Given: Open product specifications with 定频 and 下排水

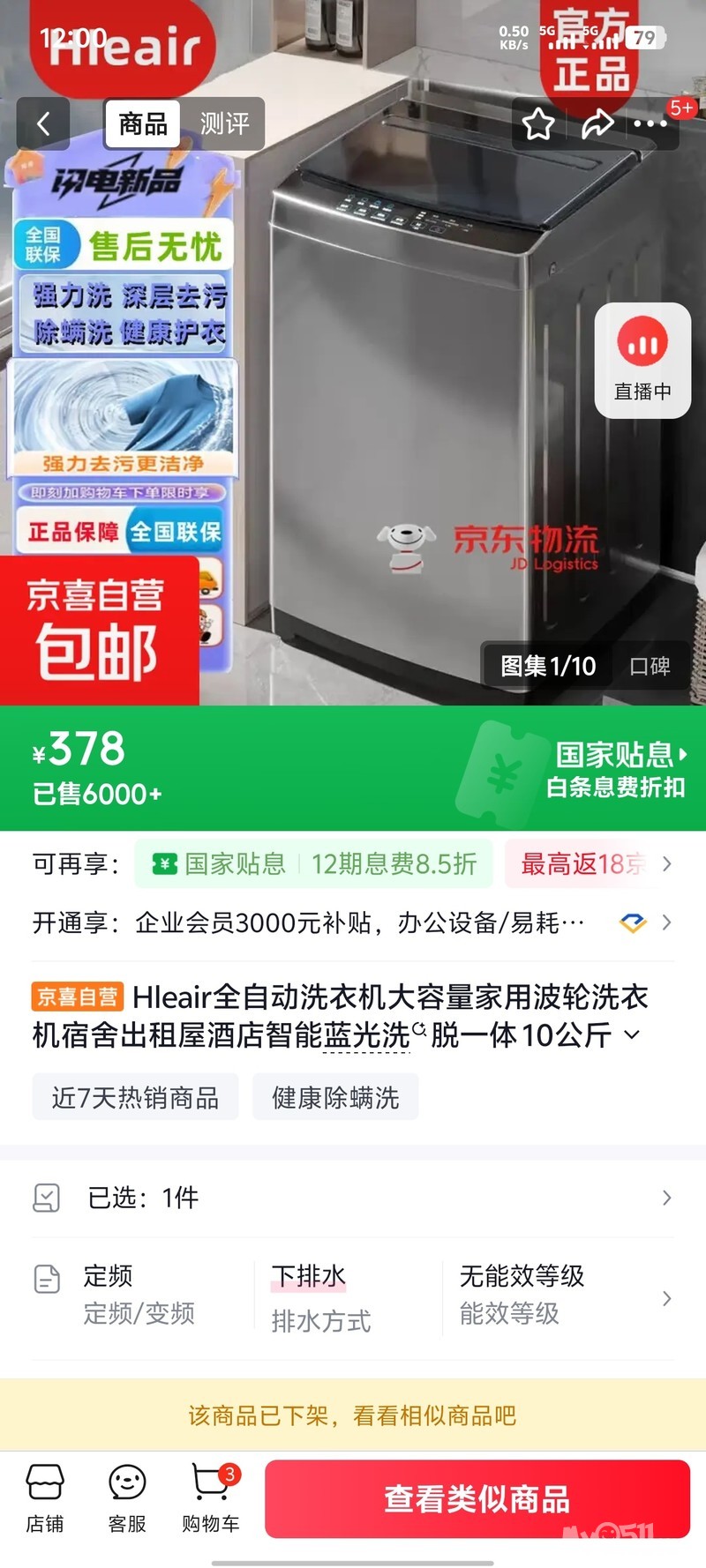Looking at the screenshot, I should point(353,1297).
